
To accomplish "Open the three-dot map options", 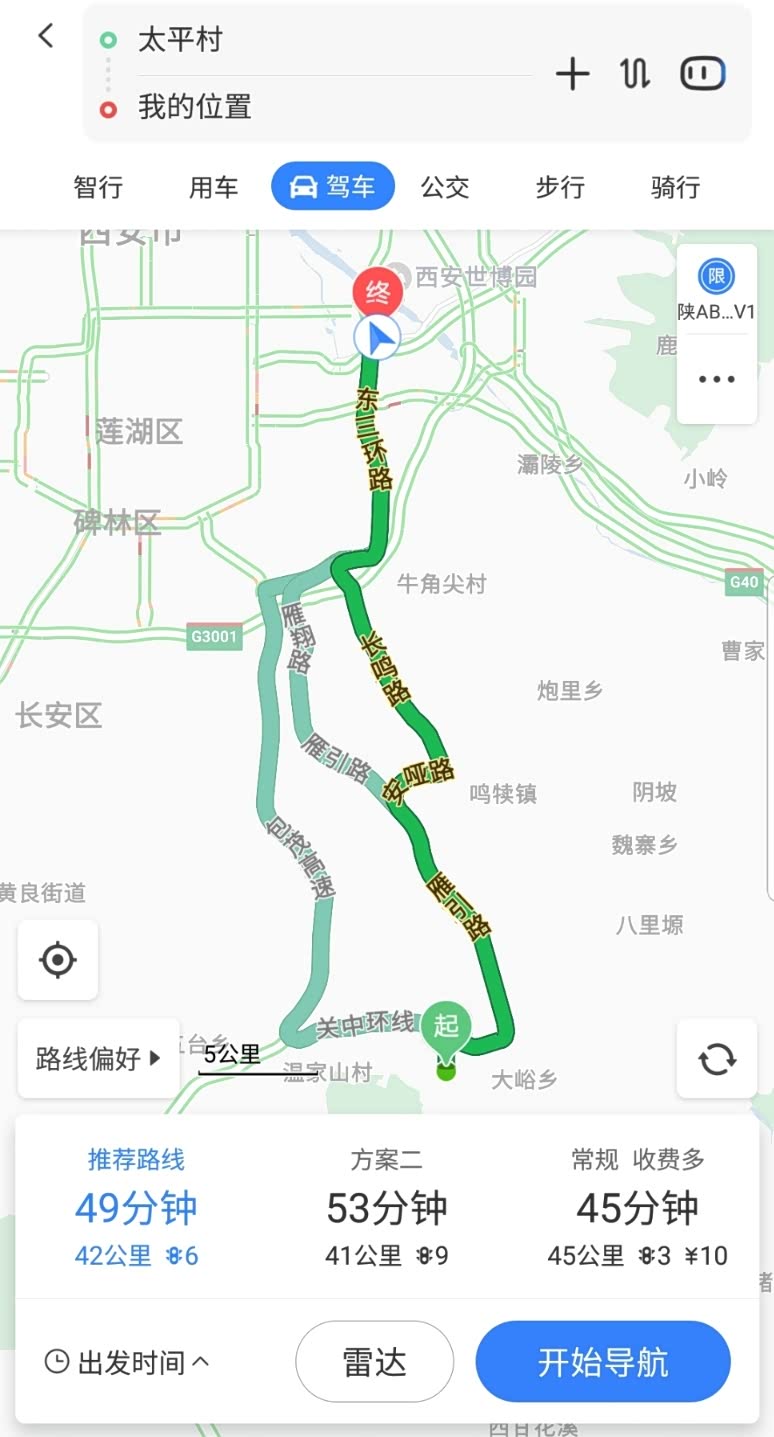I will (x=716, y=379).
